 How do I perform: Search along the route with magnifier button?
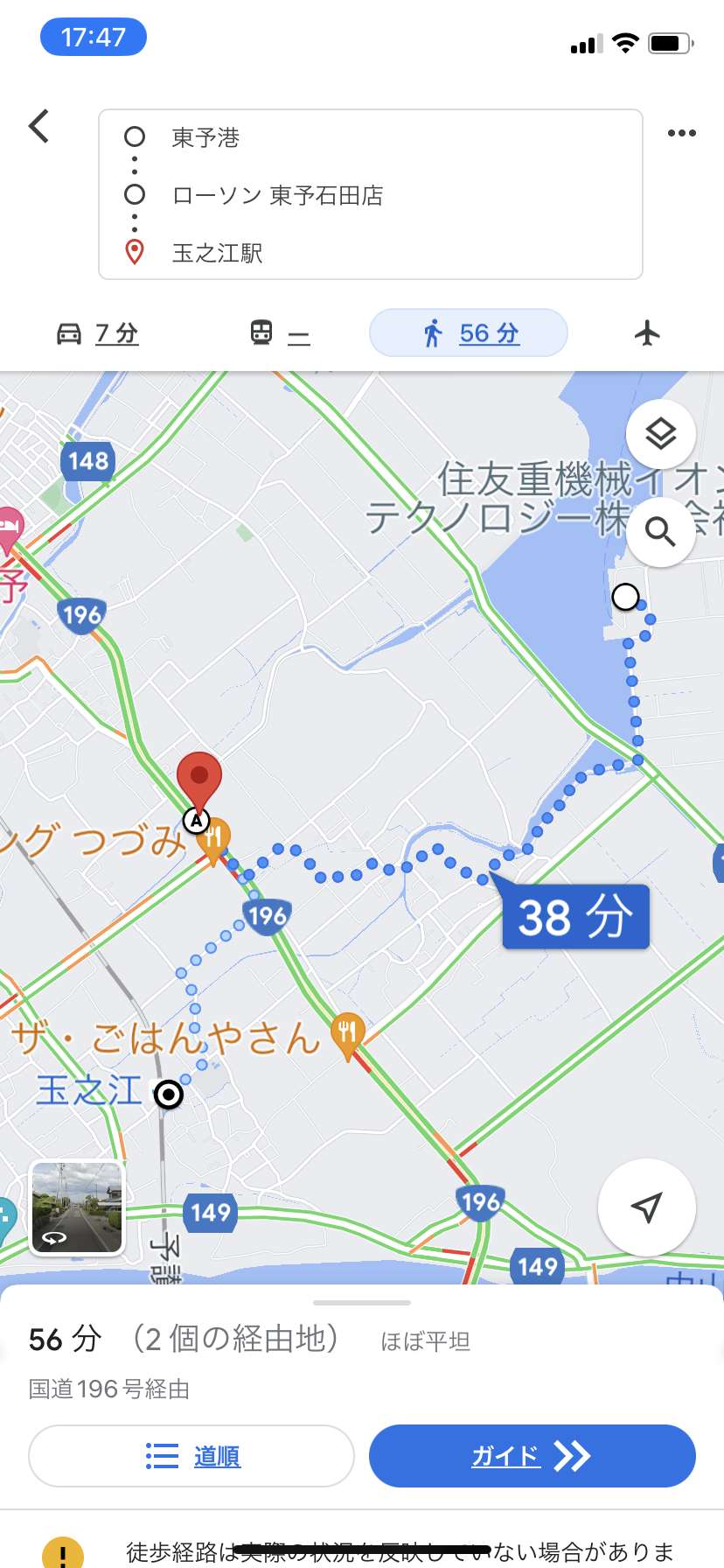coord(661,531)
